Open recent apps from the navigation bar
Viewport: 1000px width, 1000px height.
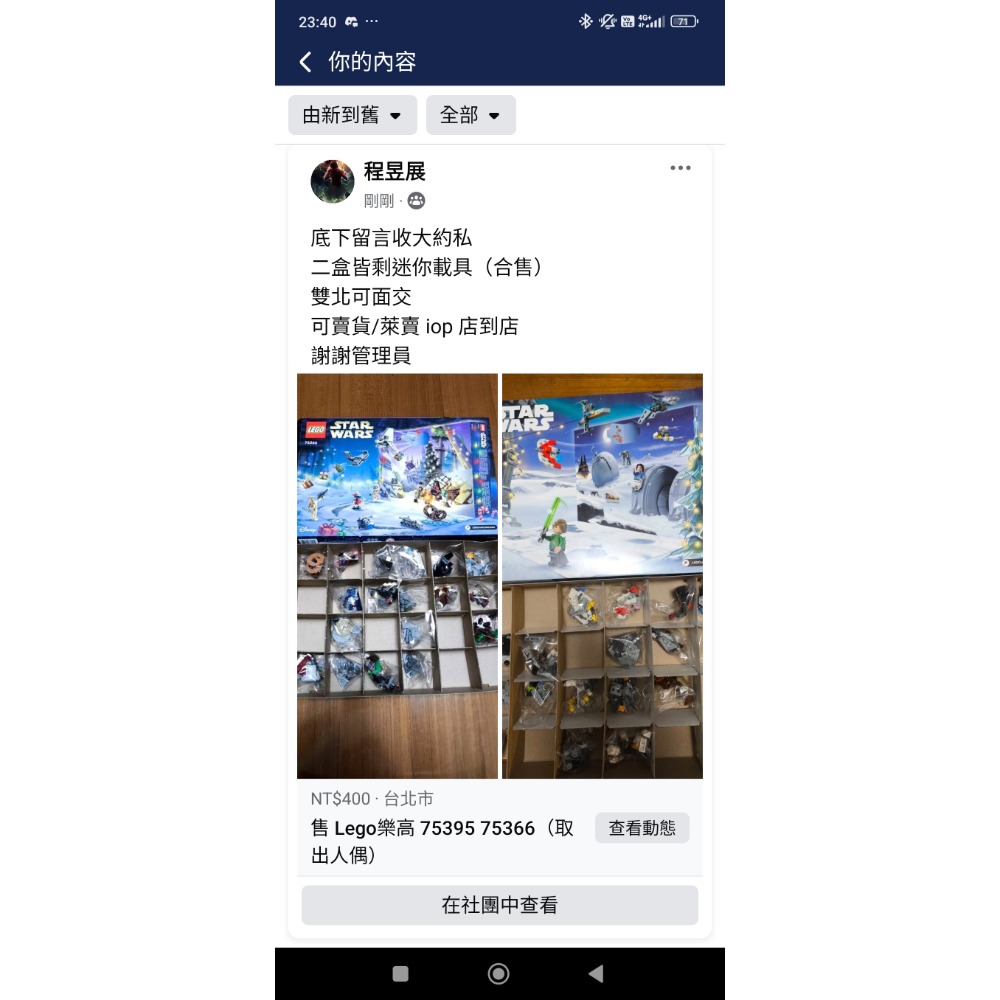tap(401, 974)
